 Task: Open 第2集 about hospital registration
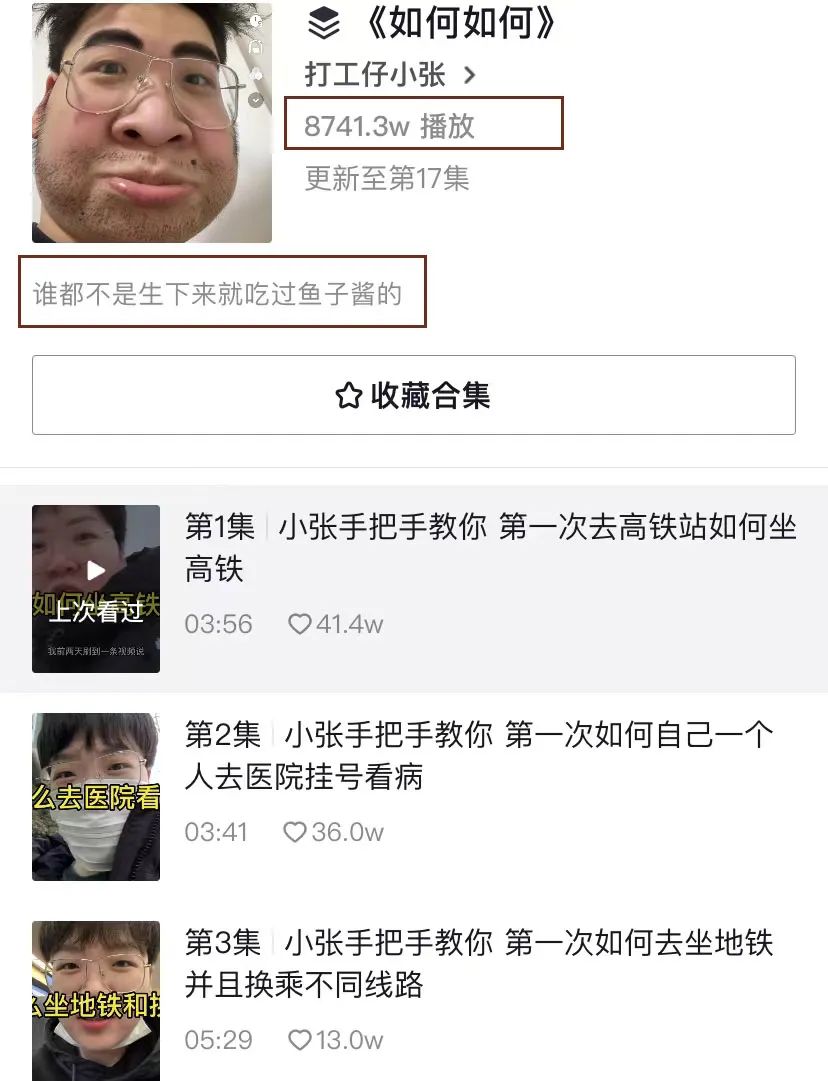pos(96,796)
